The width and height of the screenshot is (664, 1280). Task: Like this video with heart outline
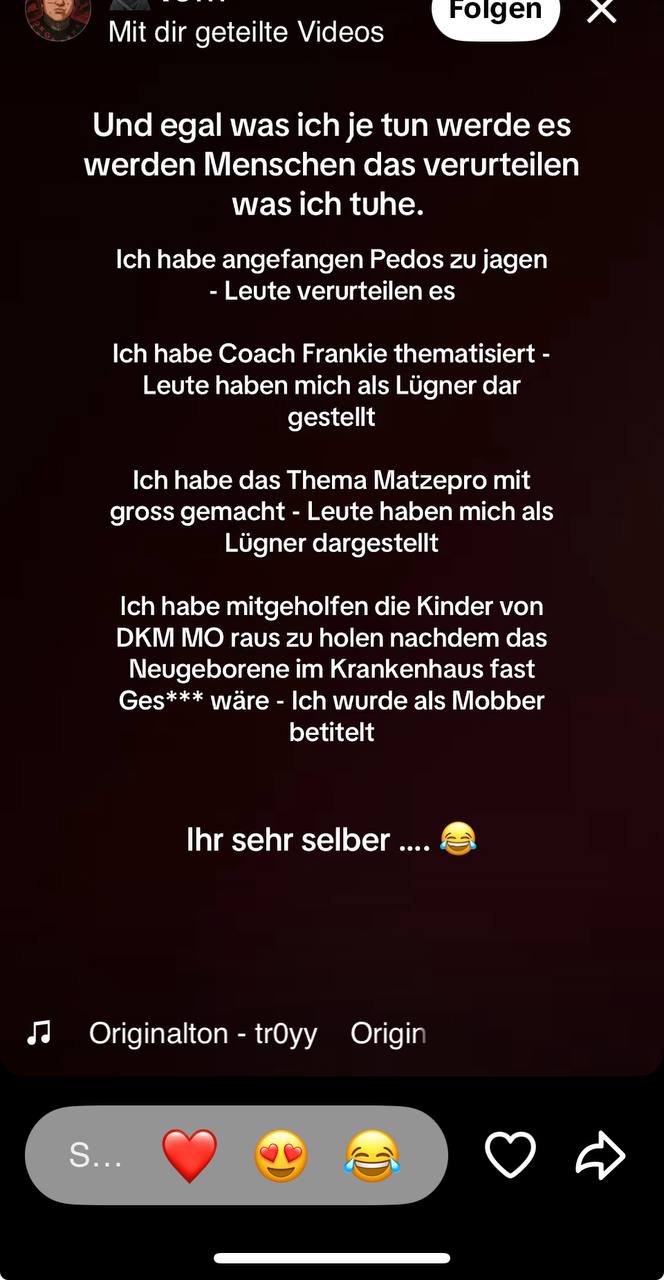coord(510,1156)
